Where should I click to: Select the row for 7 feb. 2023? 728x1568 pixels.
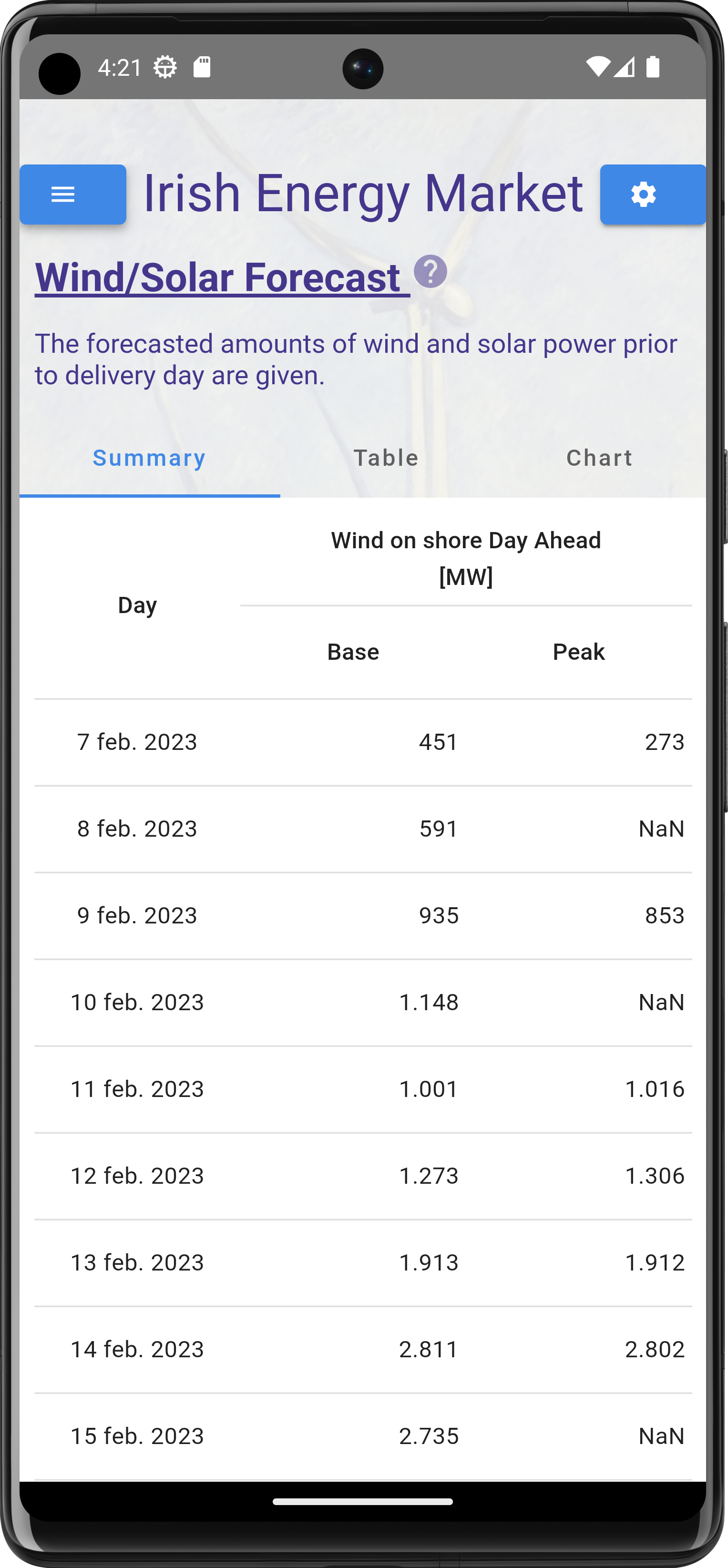pos(363,742)
